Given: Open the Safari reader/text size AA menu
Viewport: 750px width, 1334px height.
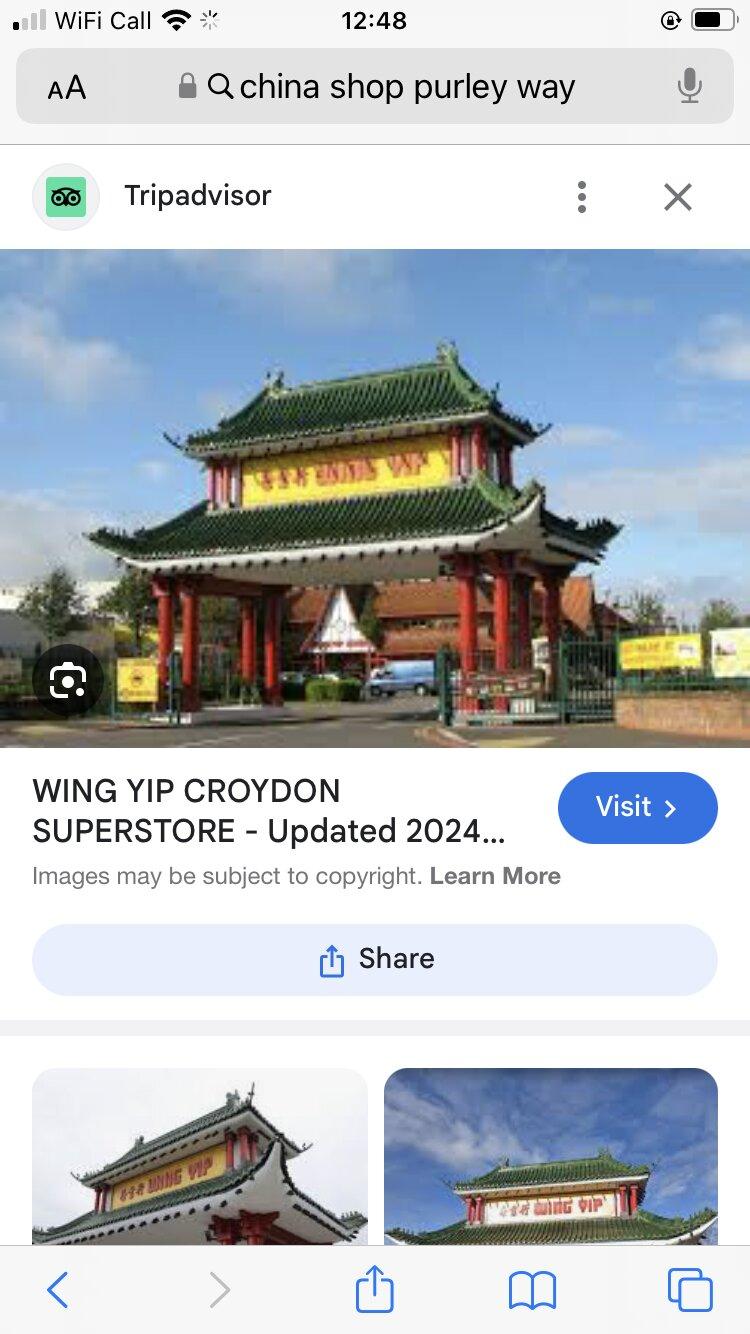Looking at the screenshot, I should (67, 88).
